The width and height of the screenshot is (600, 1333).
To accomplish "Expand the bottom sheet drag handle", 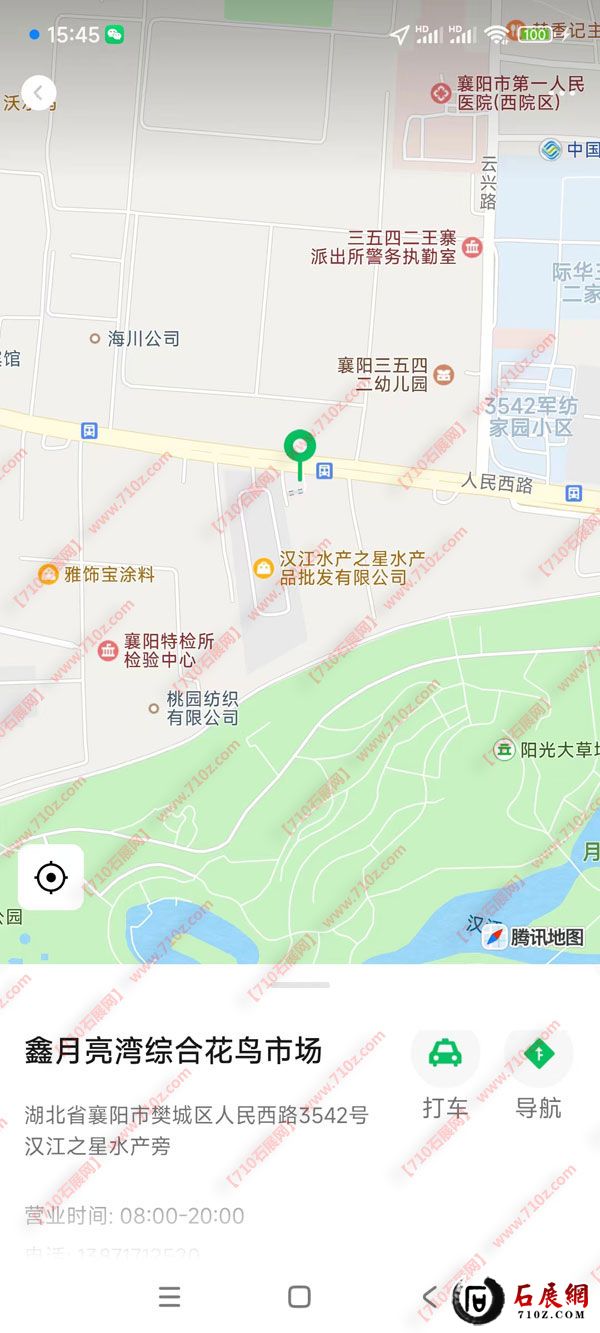I will [x=300, y=985].
